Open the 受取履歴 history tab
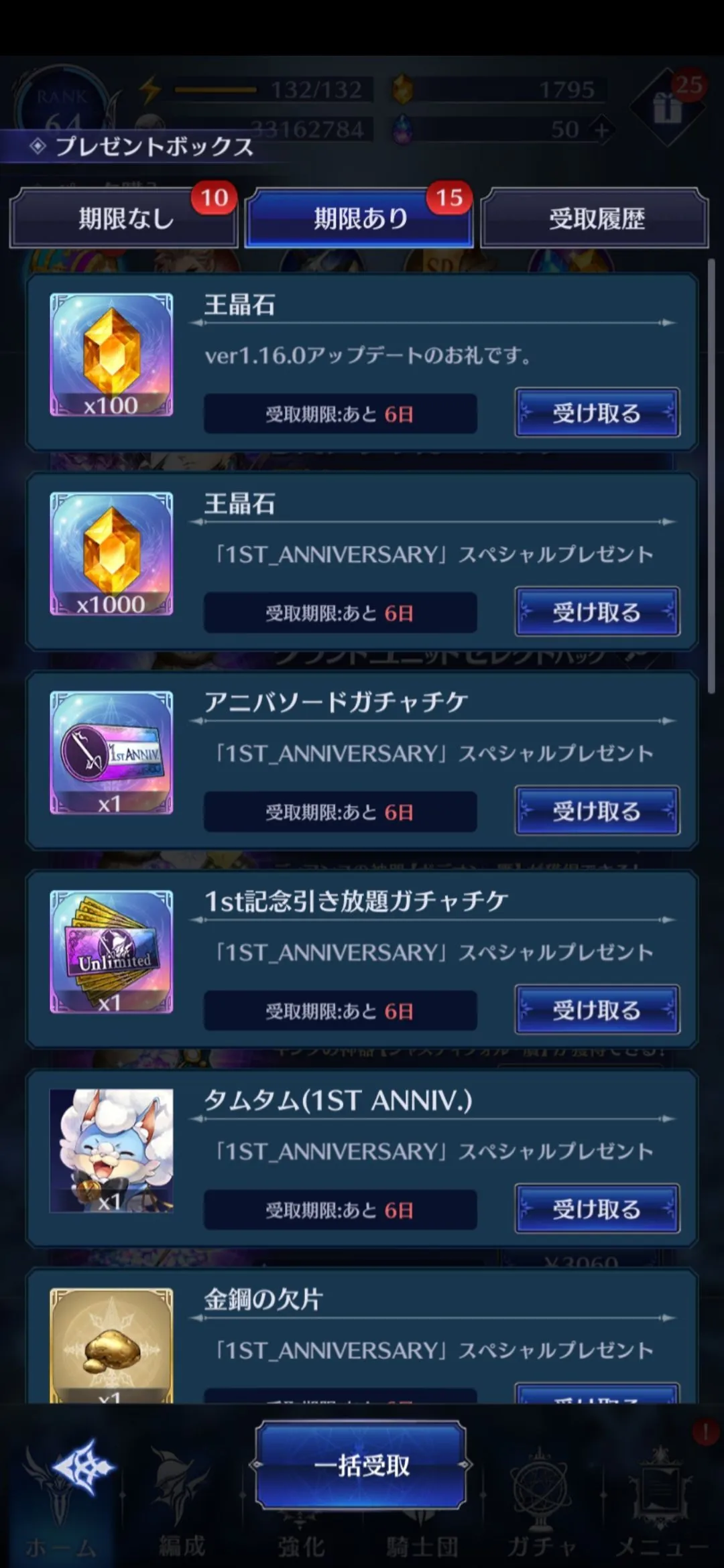The width and height of the screenshot is (724, 1568). click(x=595, y=218)
